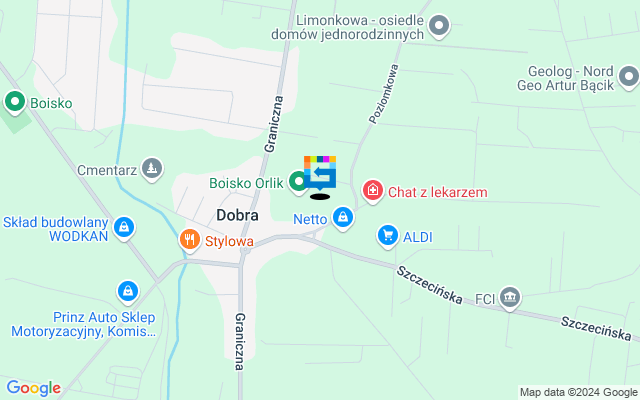Select the Boisko sports field marker
The width and height of the screenshot is (640, 400).
tap(15, 101)
